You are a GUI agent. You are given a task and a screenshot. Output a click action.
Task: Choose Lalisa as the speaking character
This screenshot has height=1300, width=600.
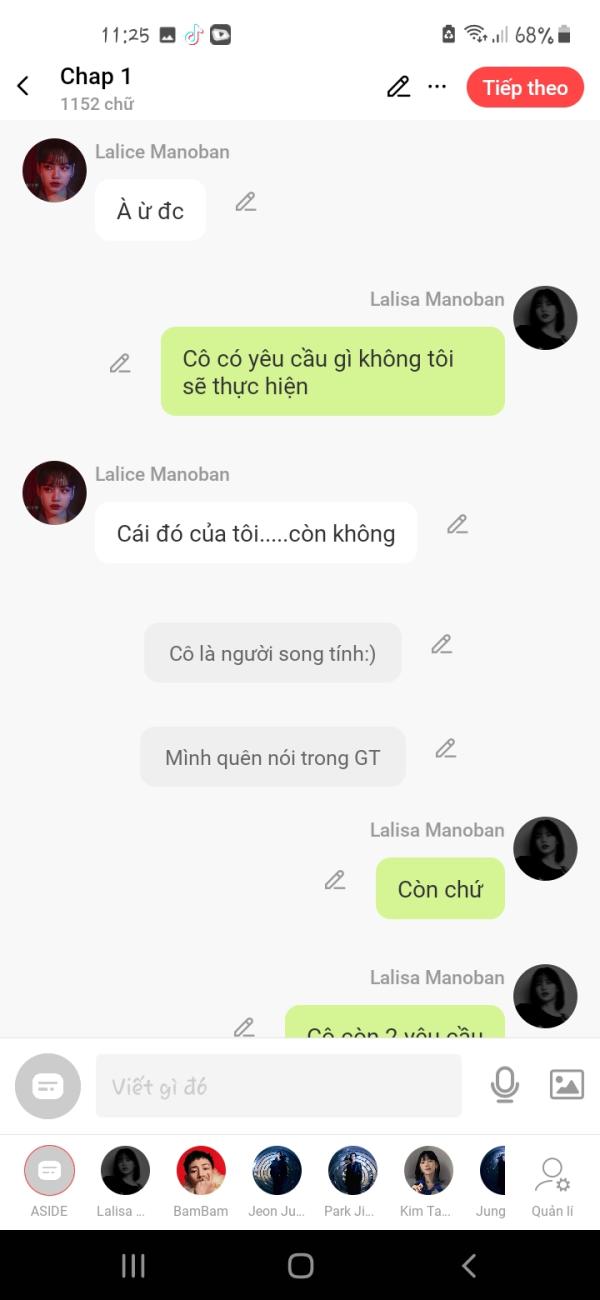(125, 1172)
